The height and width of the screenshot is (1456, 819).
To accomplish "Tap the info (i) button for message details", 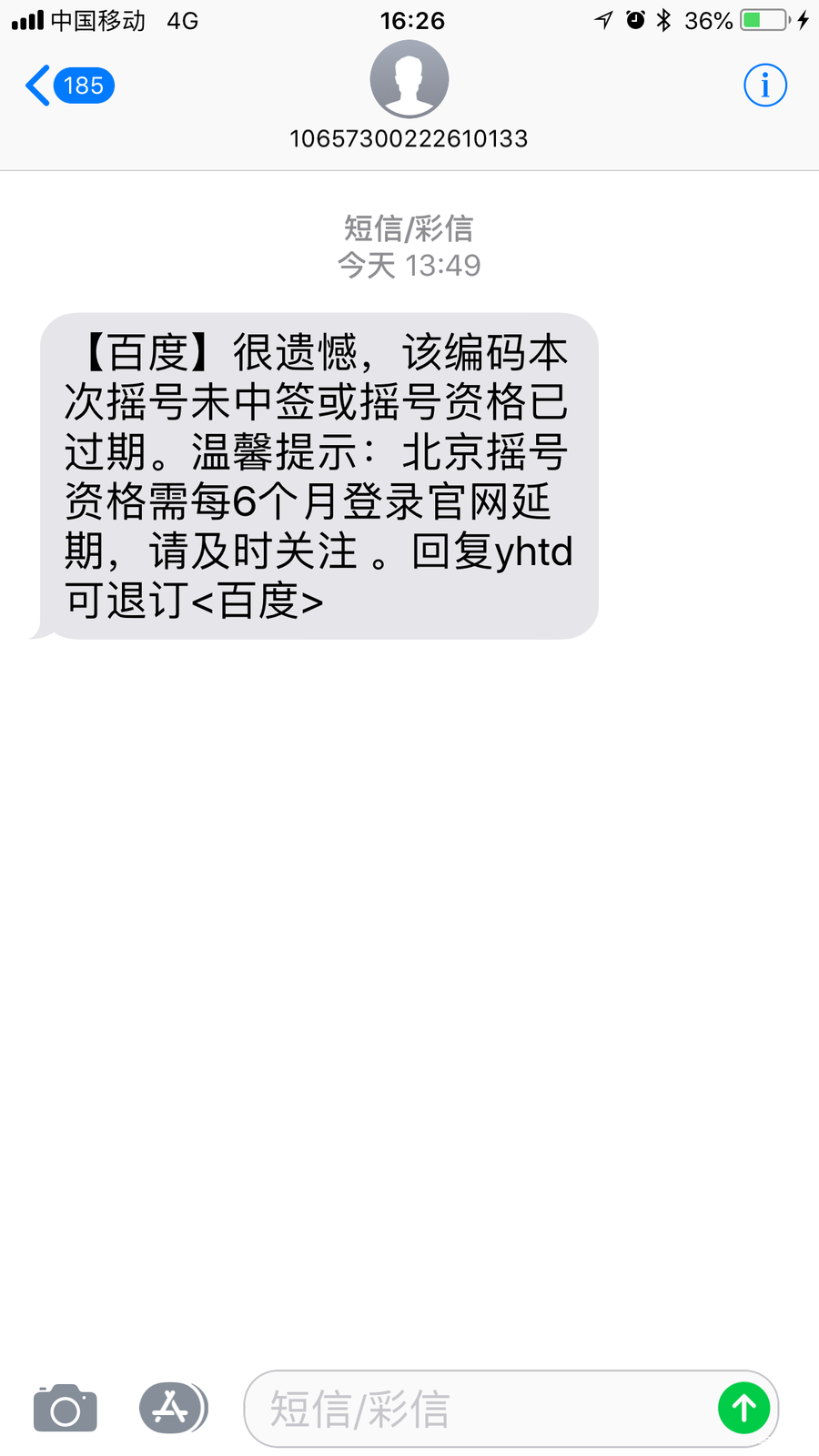I will pos(764,85).
